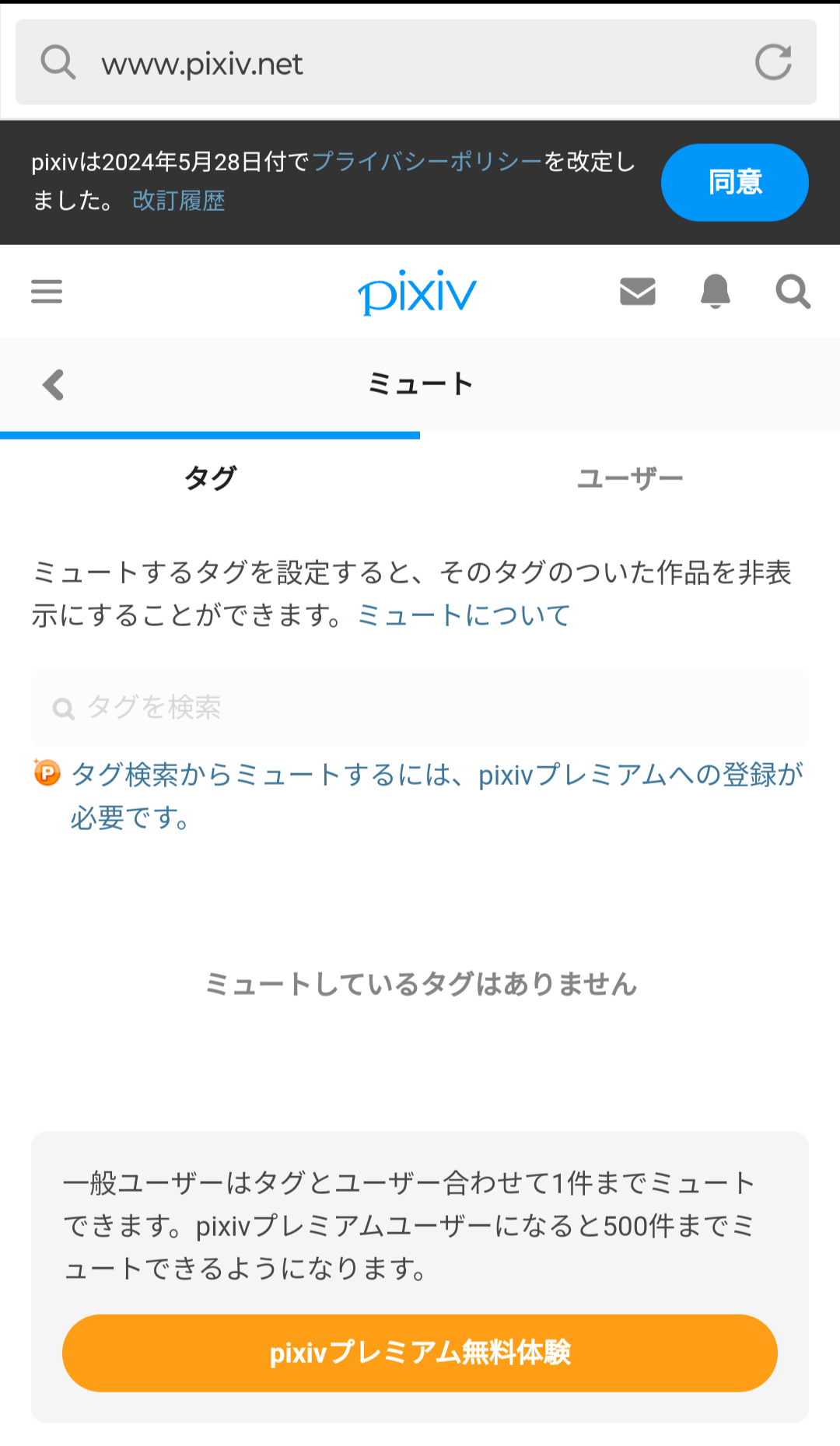840x1446 pixels.
Task: Go back from the ミュート page
Action: 53,384
